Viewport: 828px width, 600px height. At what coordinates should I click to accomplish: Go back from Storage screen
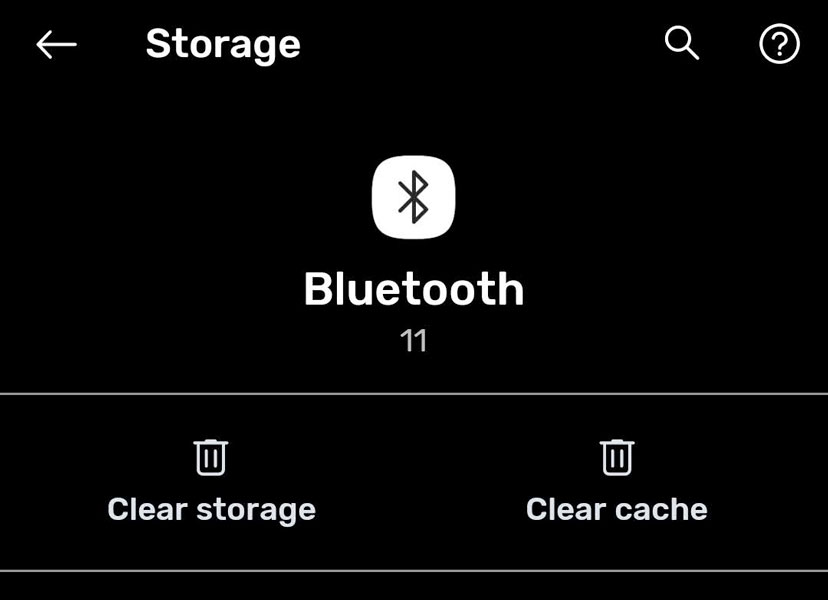coord(56,44)
